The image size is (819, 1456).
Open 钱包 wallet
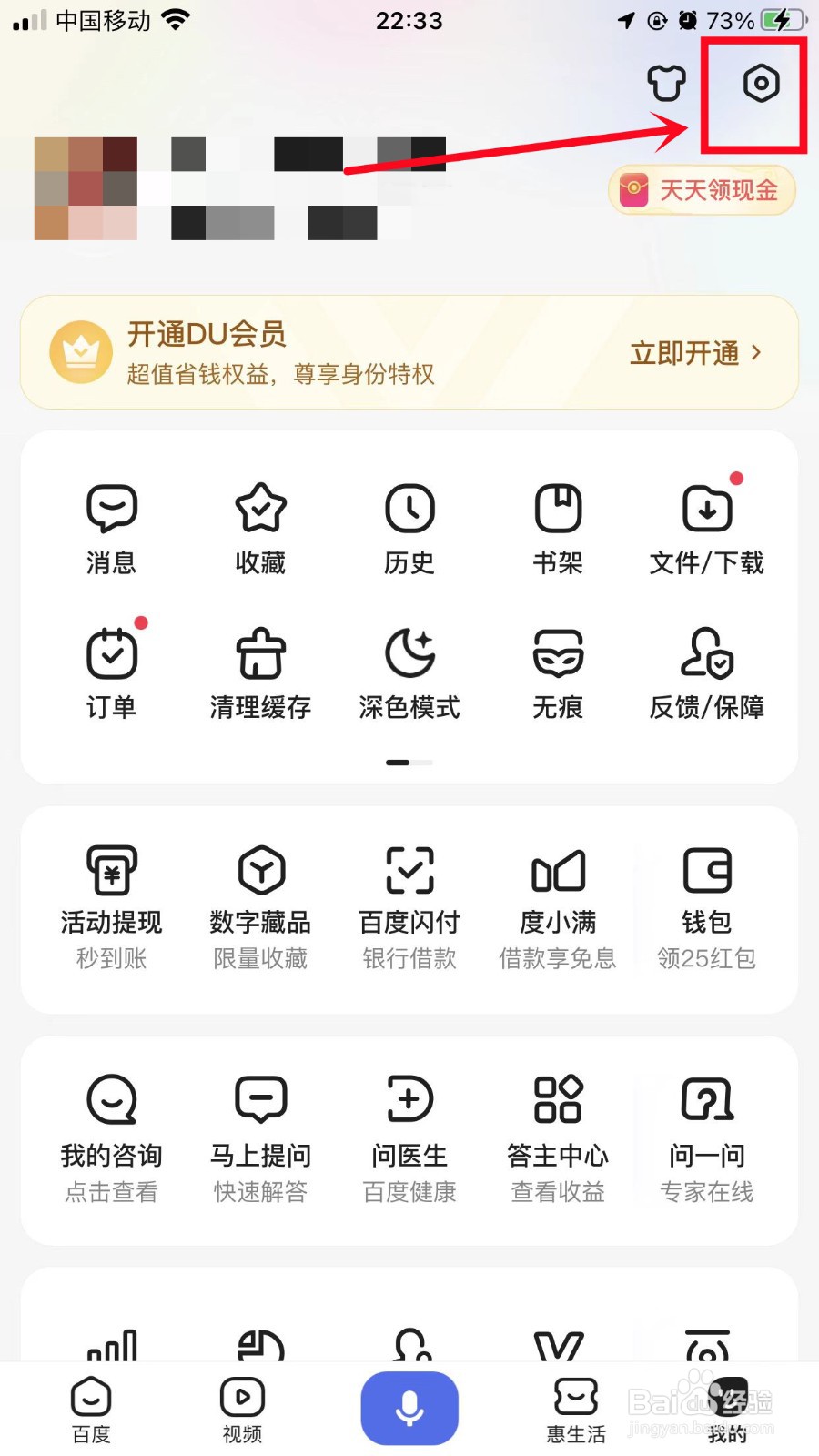pyautogui.click(x=707, y=908)
